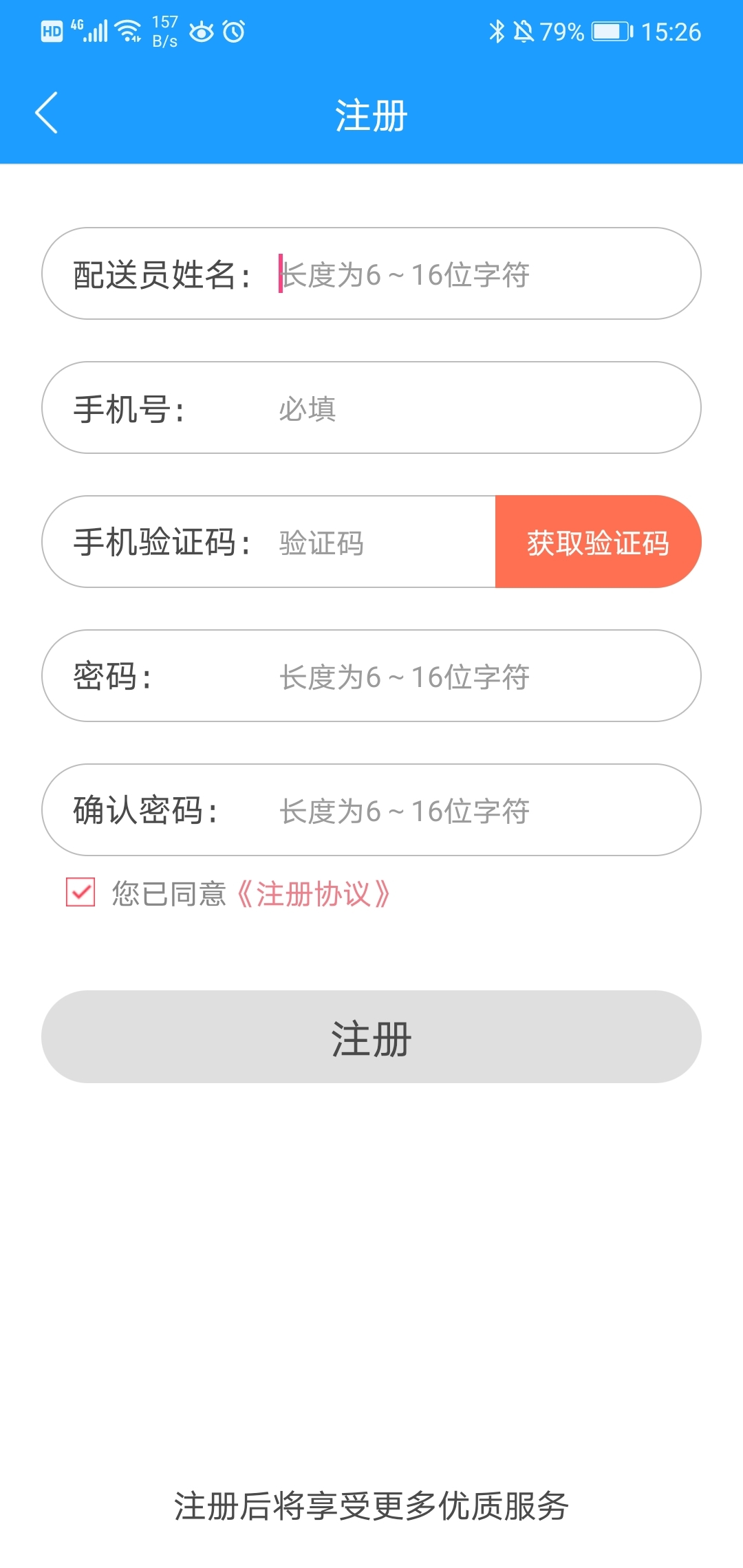The width and height of the screenshot is (743, 1568).
Task: Tap 获取验证码 to request a code
Action: 598,542
